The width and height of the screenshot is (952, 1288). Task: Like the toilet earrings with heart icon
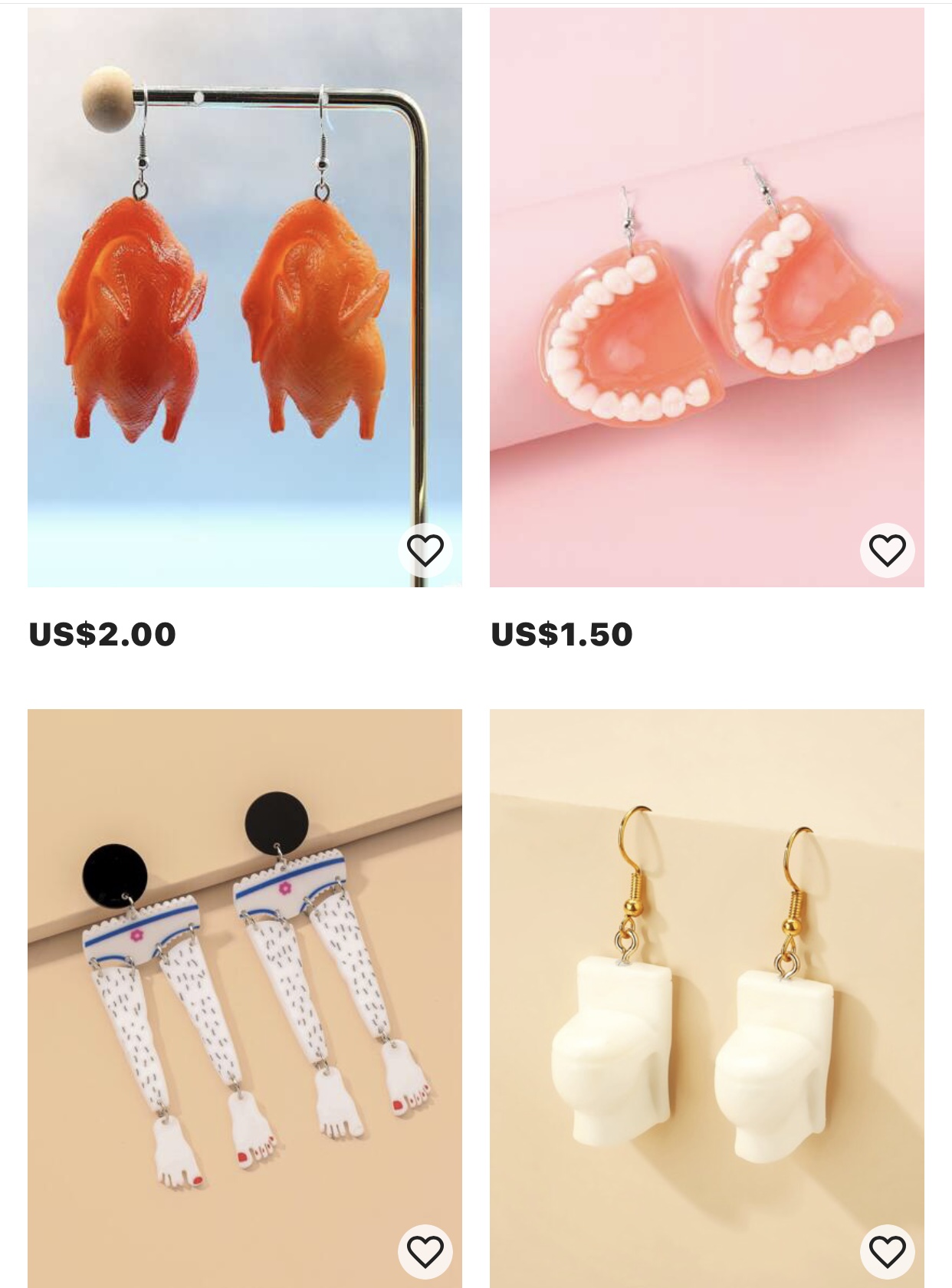887,1251
